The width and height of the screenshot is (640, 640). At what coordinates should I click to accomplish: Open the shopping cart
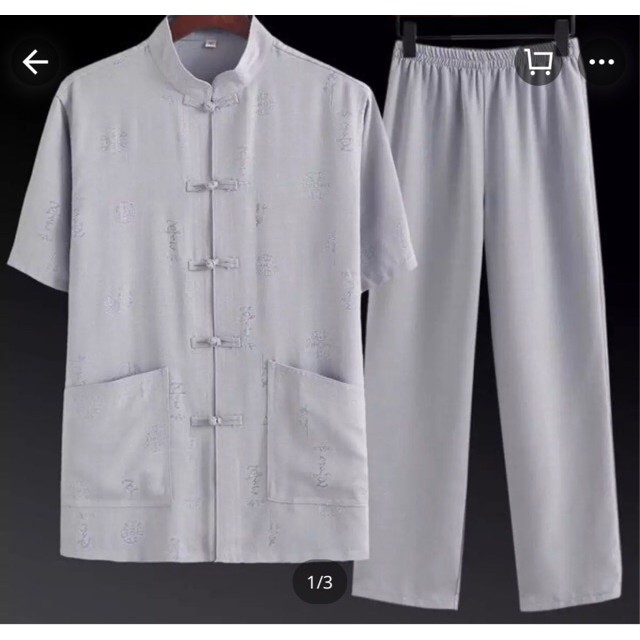[x=538, y=62]
